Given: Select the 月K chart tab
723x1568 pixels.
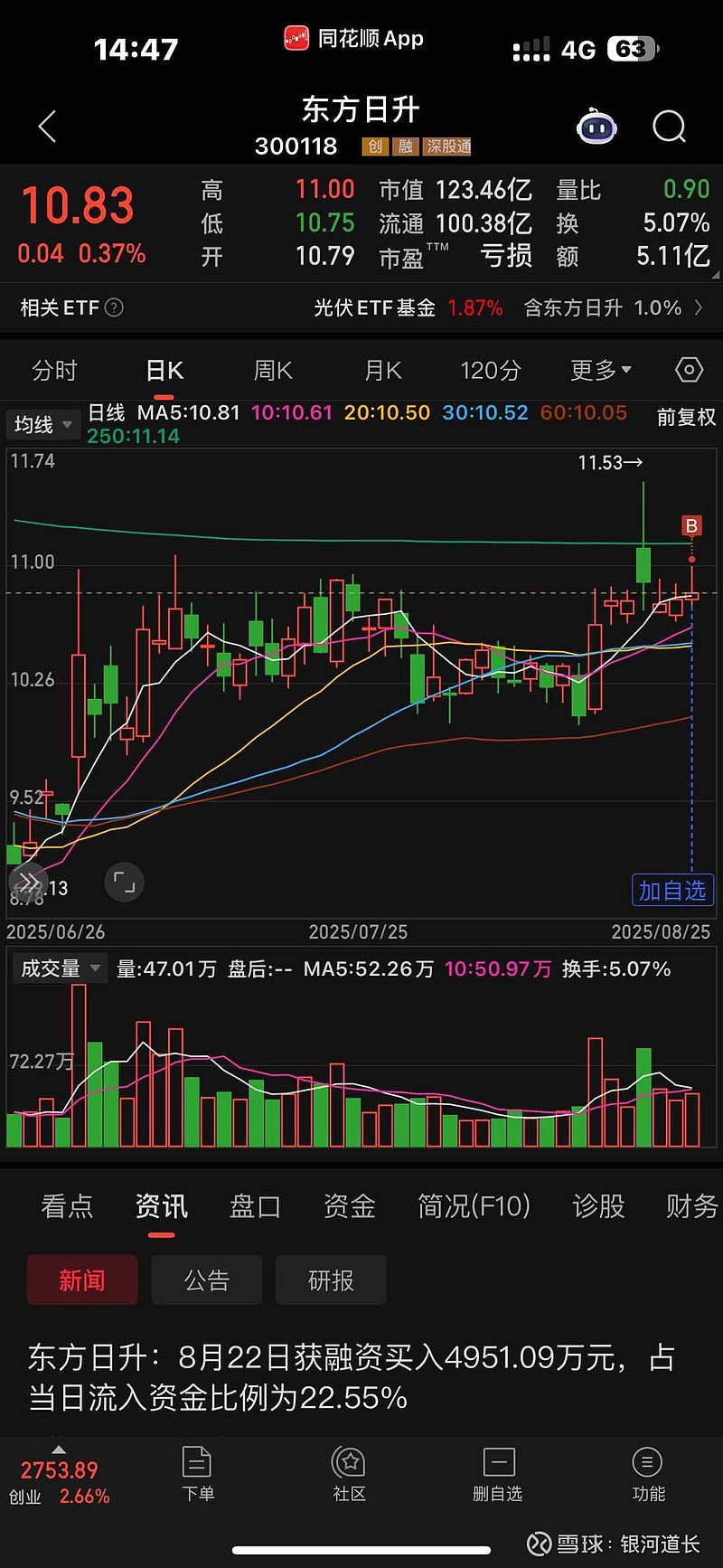Looking at the screenshot, I should coord(382,371).
